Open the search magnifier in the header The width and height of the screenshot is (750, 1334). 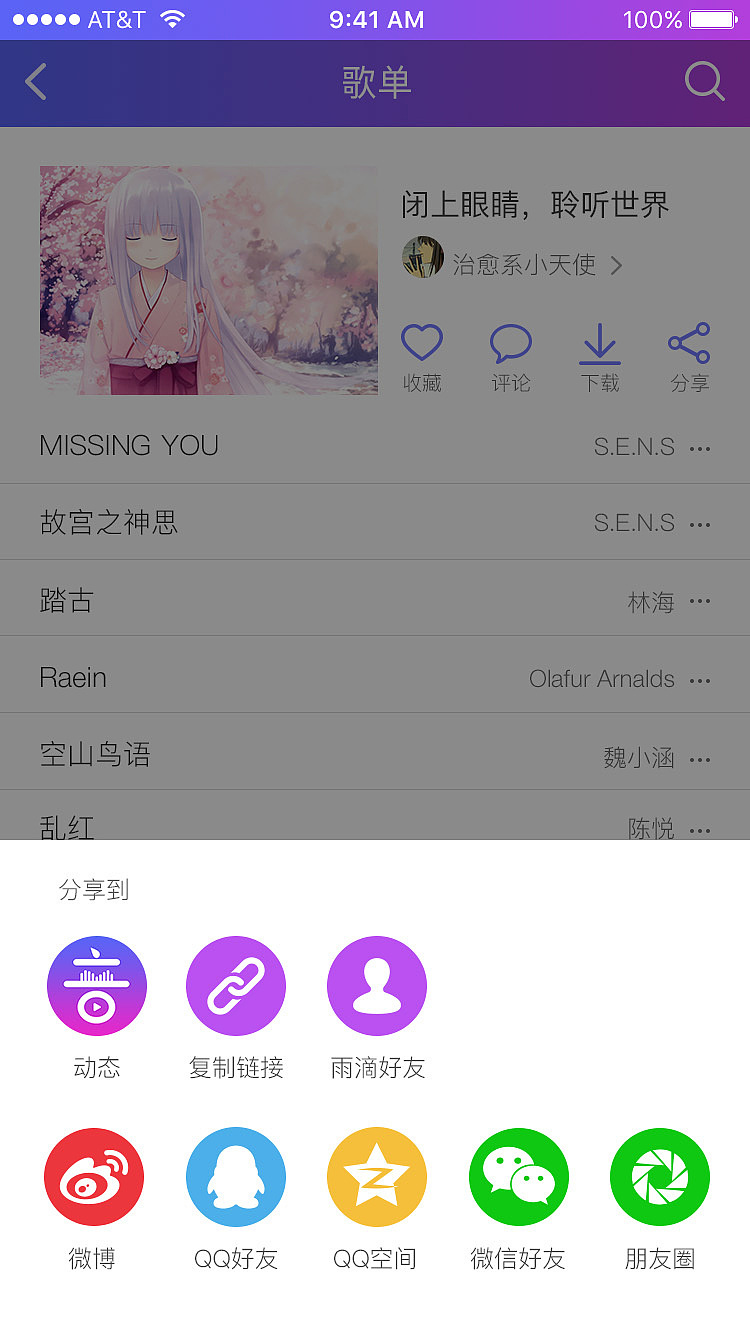click(x=705, y=82)
